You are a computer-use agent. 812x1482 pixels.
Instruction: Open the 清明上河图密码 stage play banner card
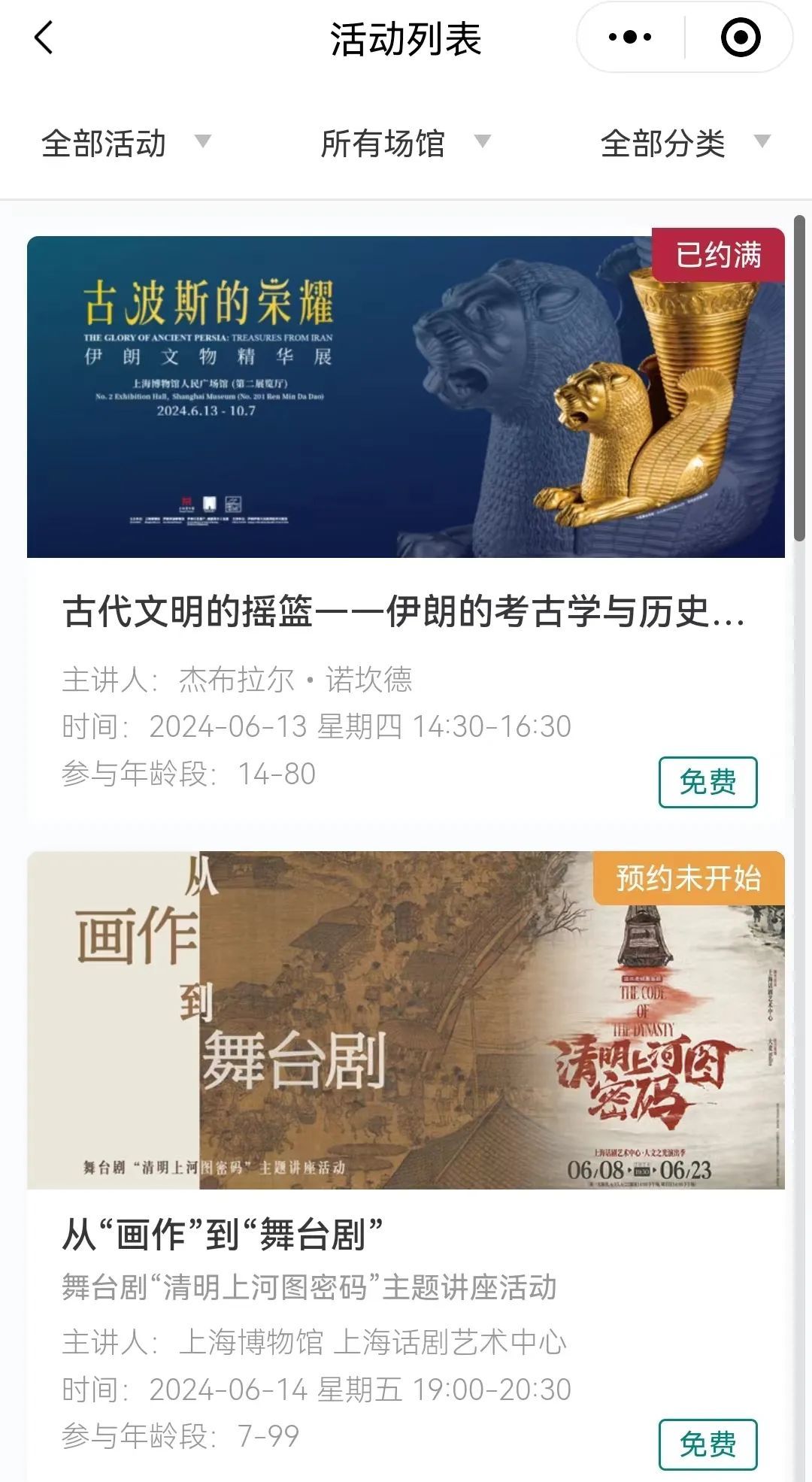(405, 1020)
